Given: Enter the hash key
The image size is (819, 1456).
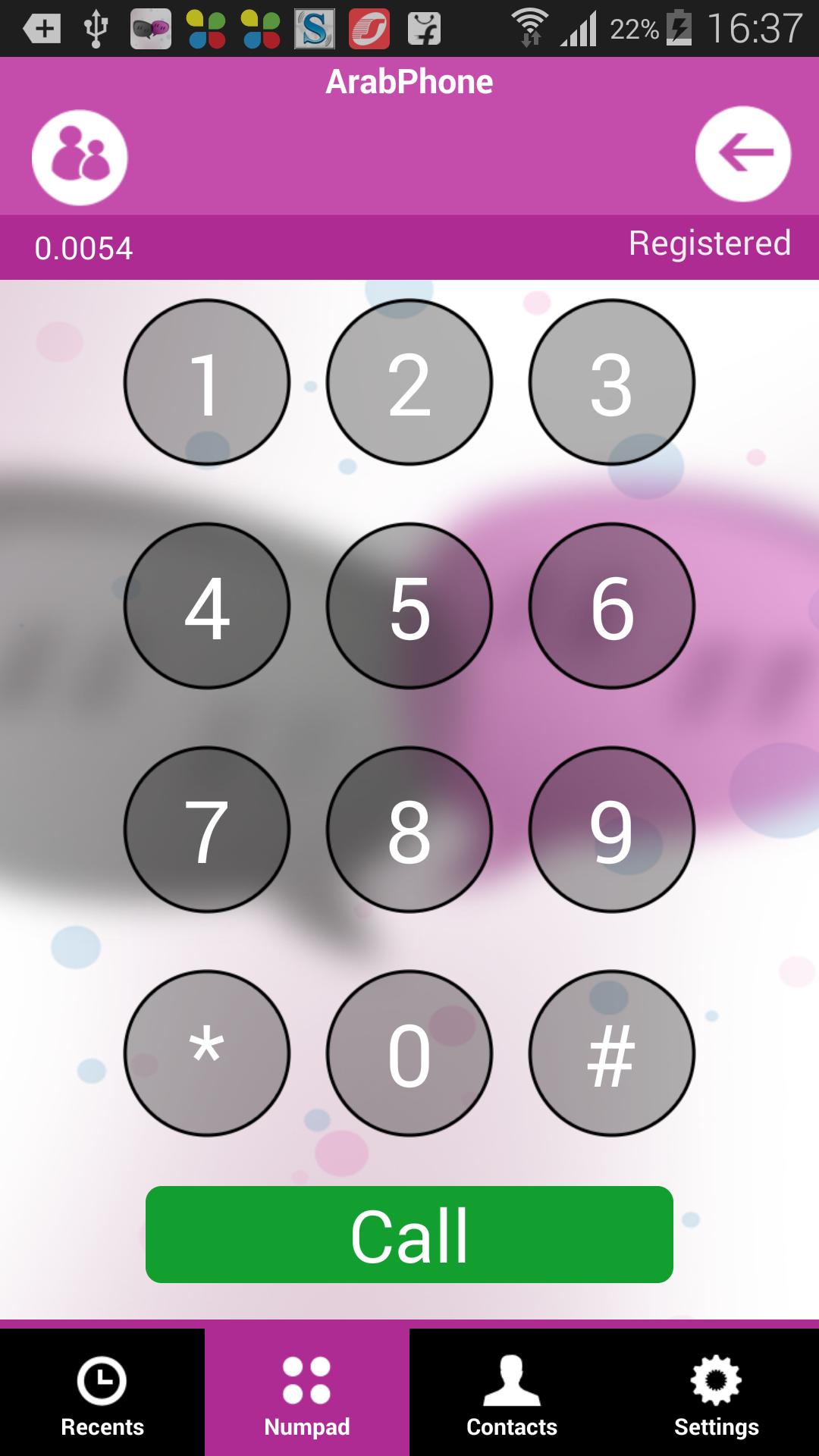Looking at the screenshot, I should [612, 1053].
